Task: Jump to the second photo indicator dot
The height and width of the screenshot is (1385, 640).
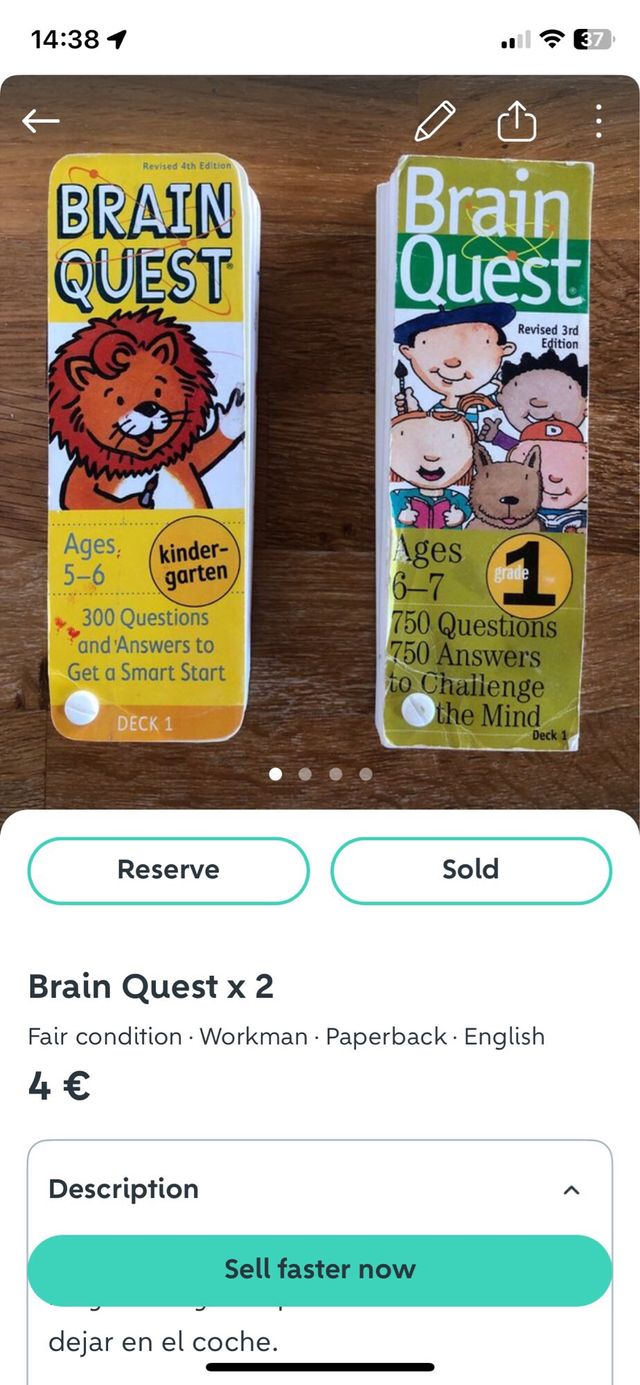Action: point(305,773)
